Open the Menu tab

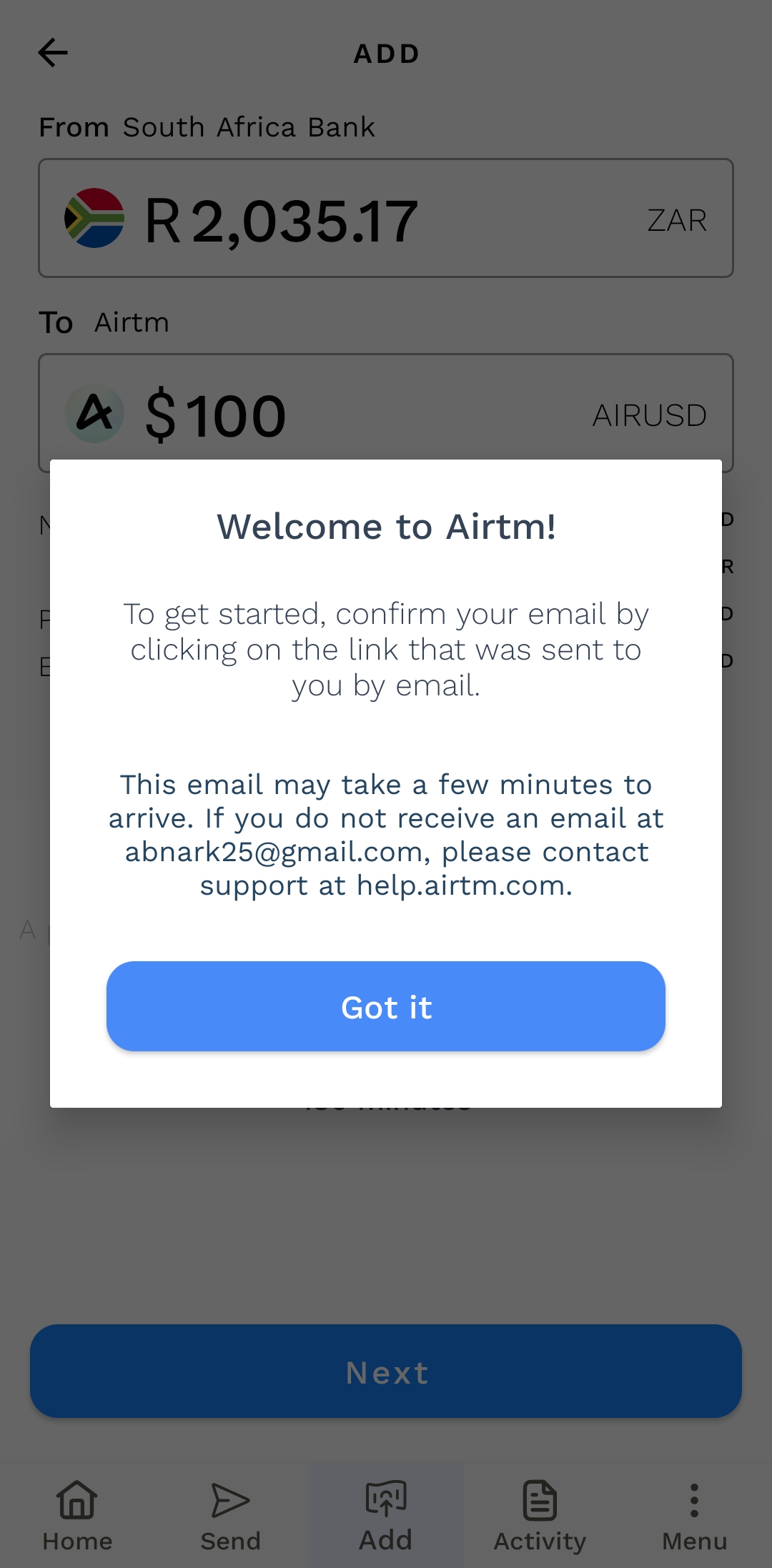coord(694,1515)
